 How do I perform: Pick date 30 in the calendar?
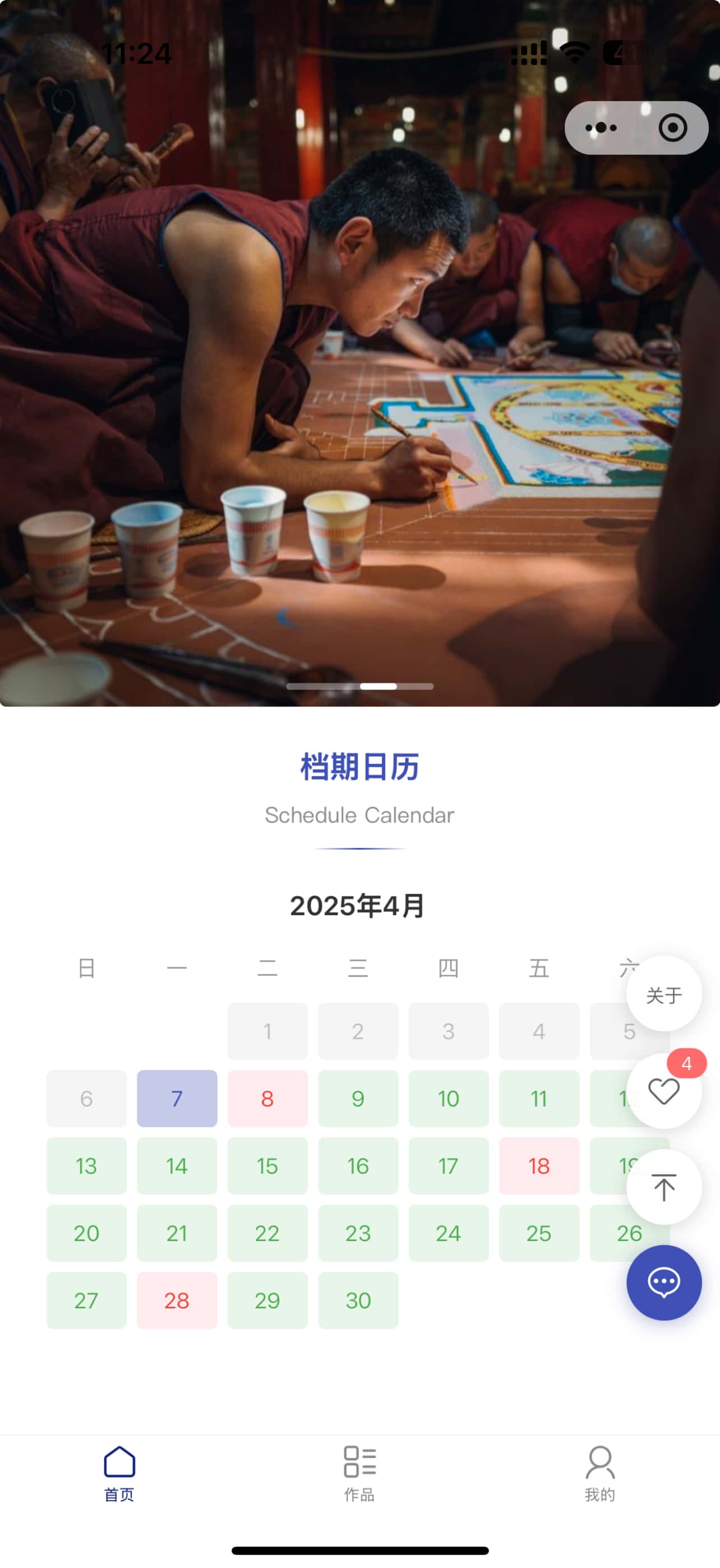coord(358,1300)
